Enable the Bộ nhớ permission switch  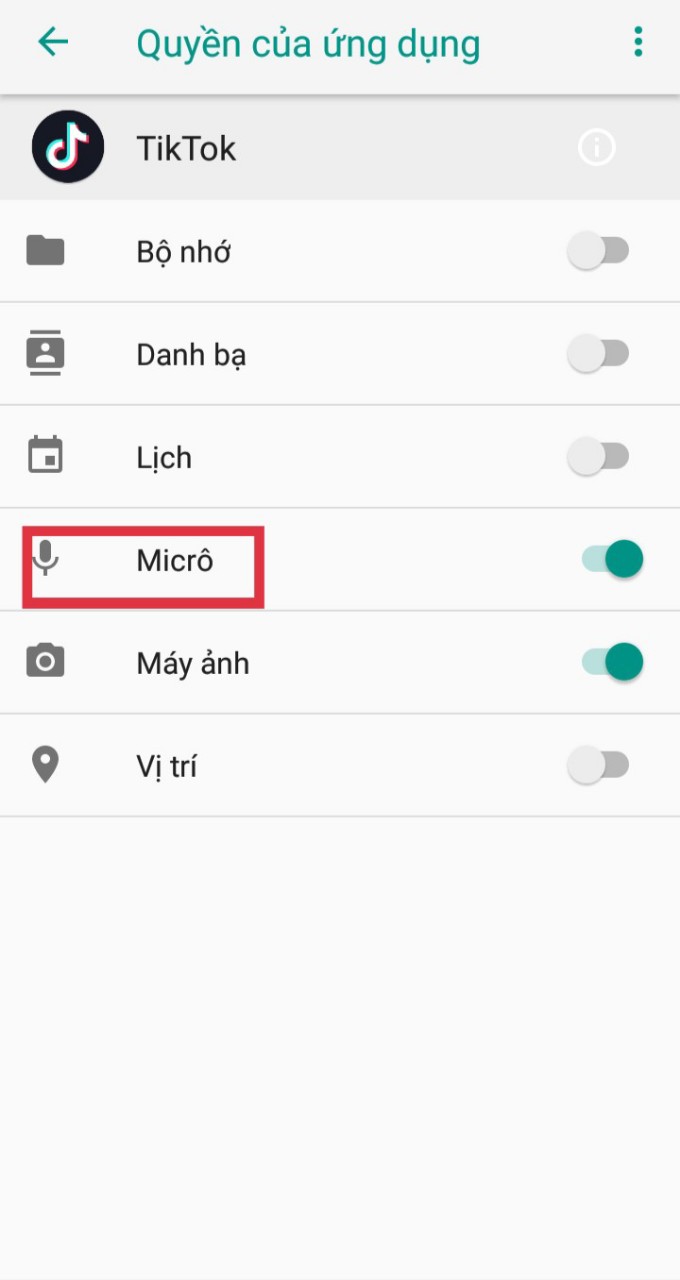pyautogui.click(x=598, y=251)
